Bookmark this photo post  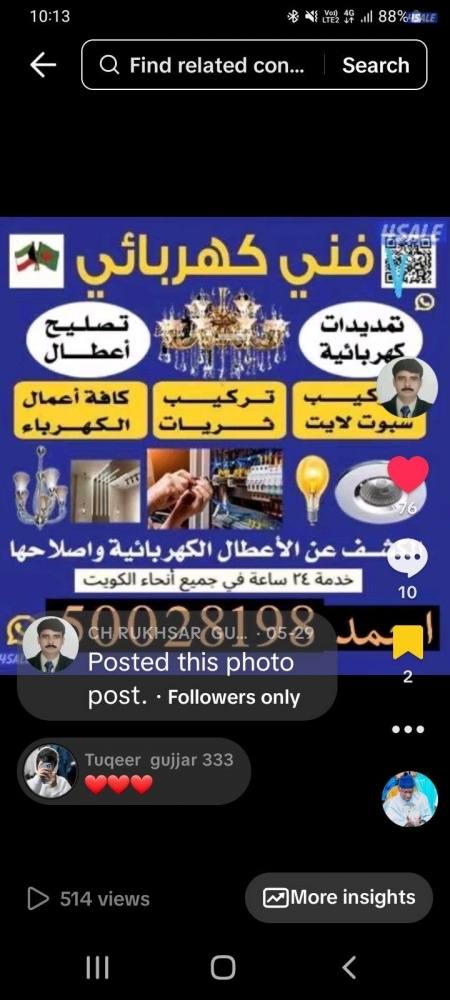tap(408, 642)
